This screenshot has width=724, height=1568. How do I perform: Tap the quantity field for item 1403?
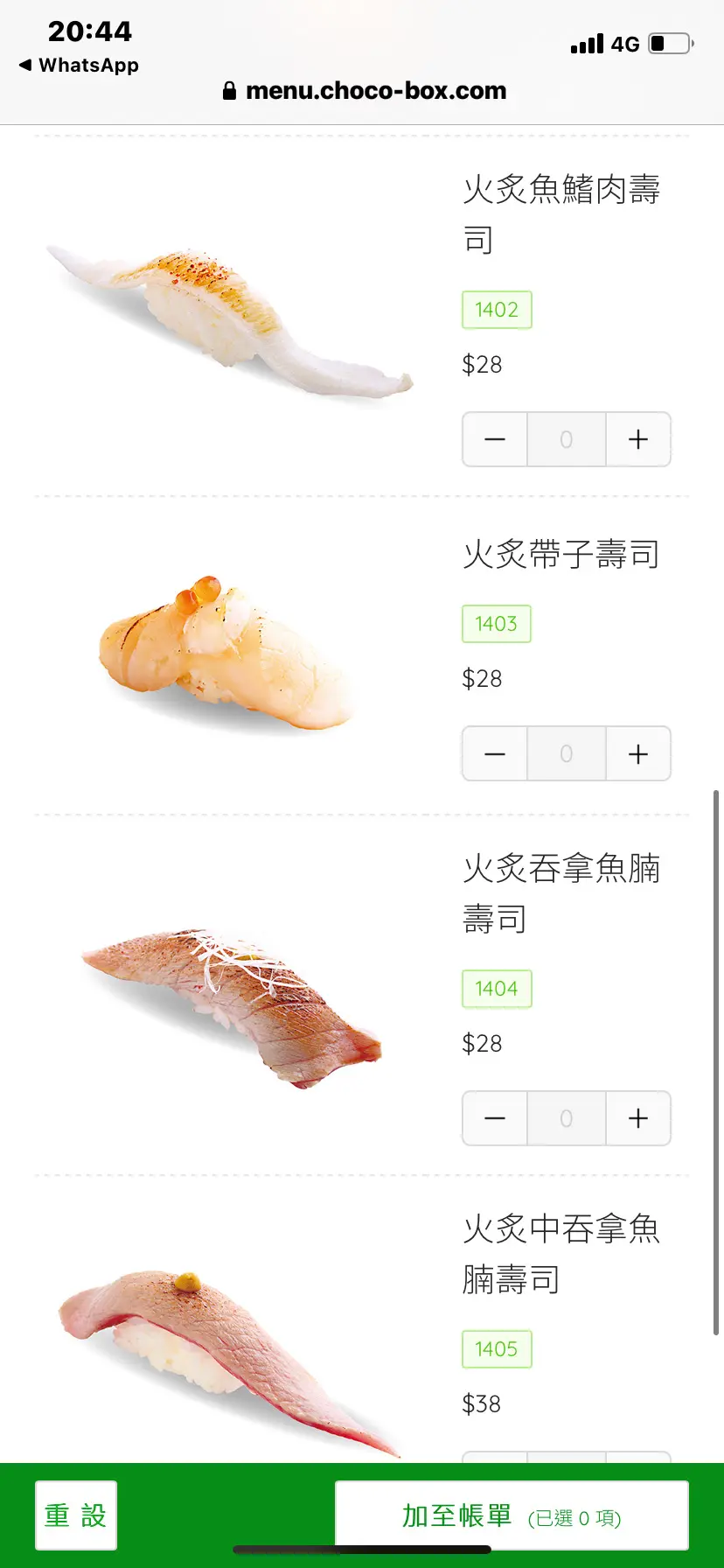[567, 753]
